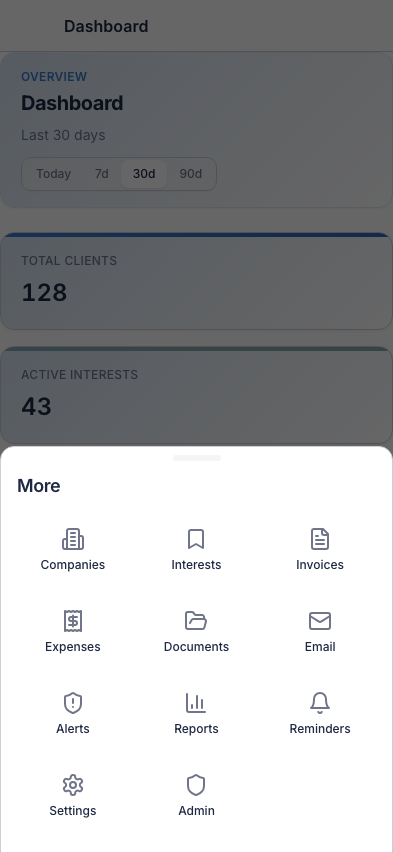Viewport: 393px width, 852px height.
Task: Open Documents
Action: click(196, 632)
